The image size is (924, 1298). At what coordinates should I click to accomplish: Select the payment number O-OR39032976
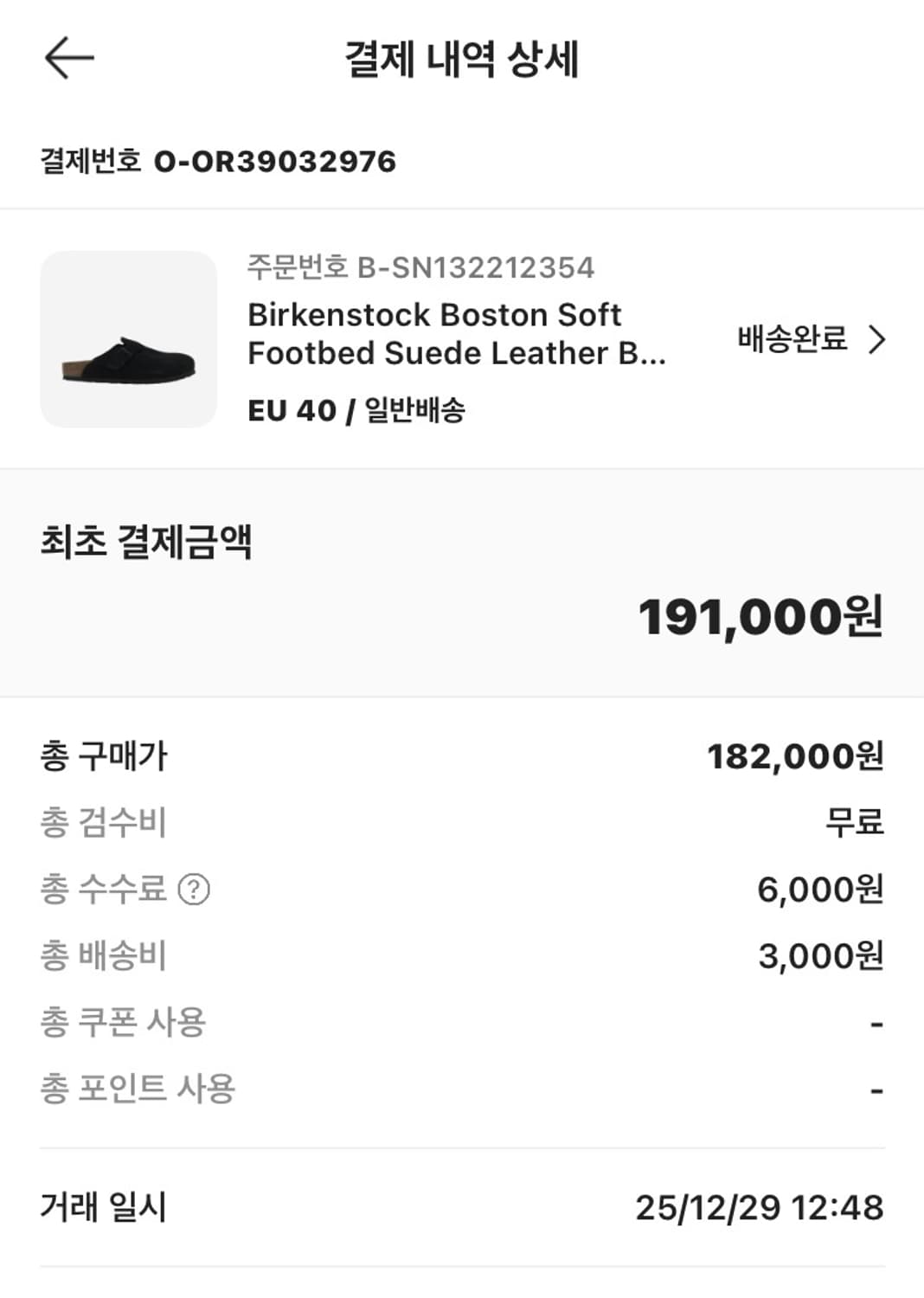(x=274, y=160)
